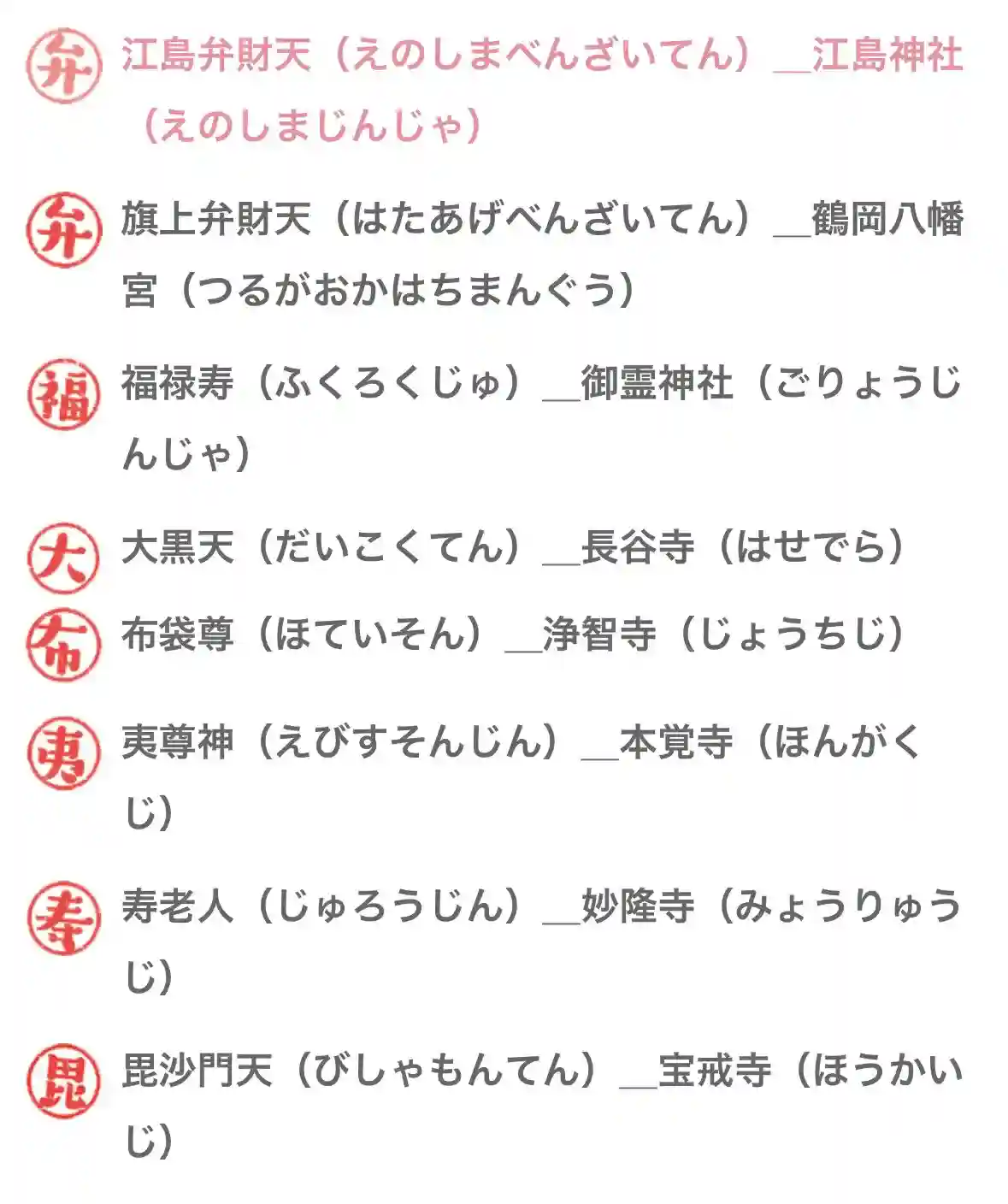Open 布袋尊 浄智寺 entry

pos(511,635)
